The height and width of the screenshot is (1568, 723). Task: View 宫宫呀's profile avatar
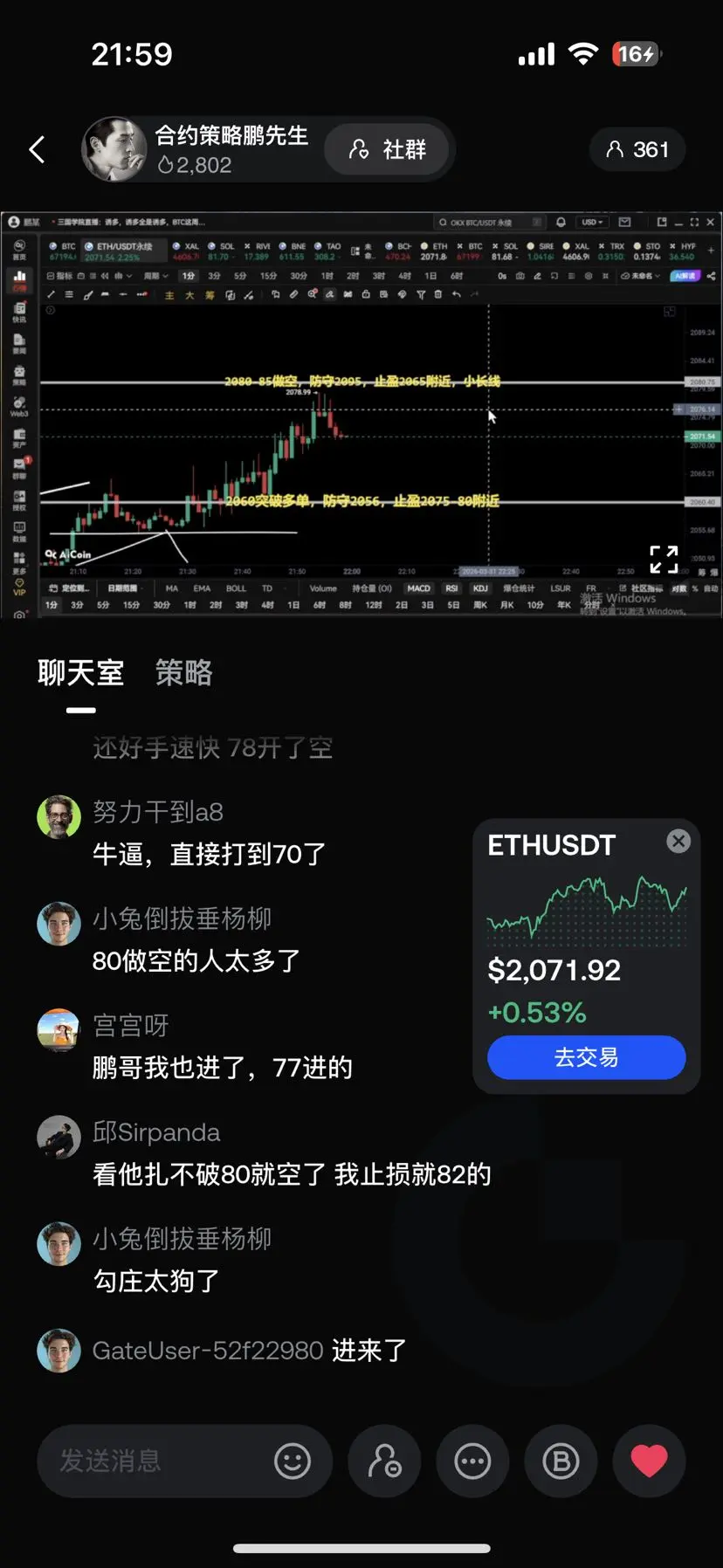pos(59,1030)
